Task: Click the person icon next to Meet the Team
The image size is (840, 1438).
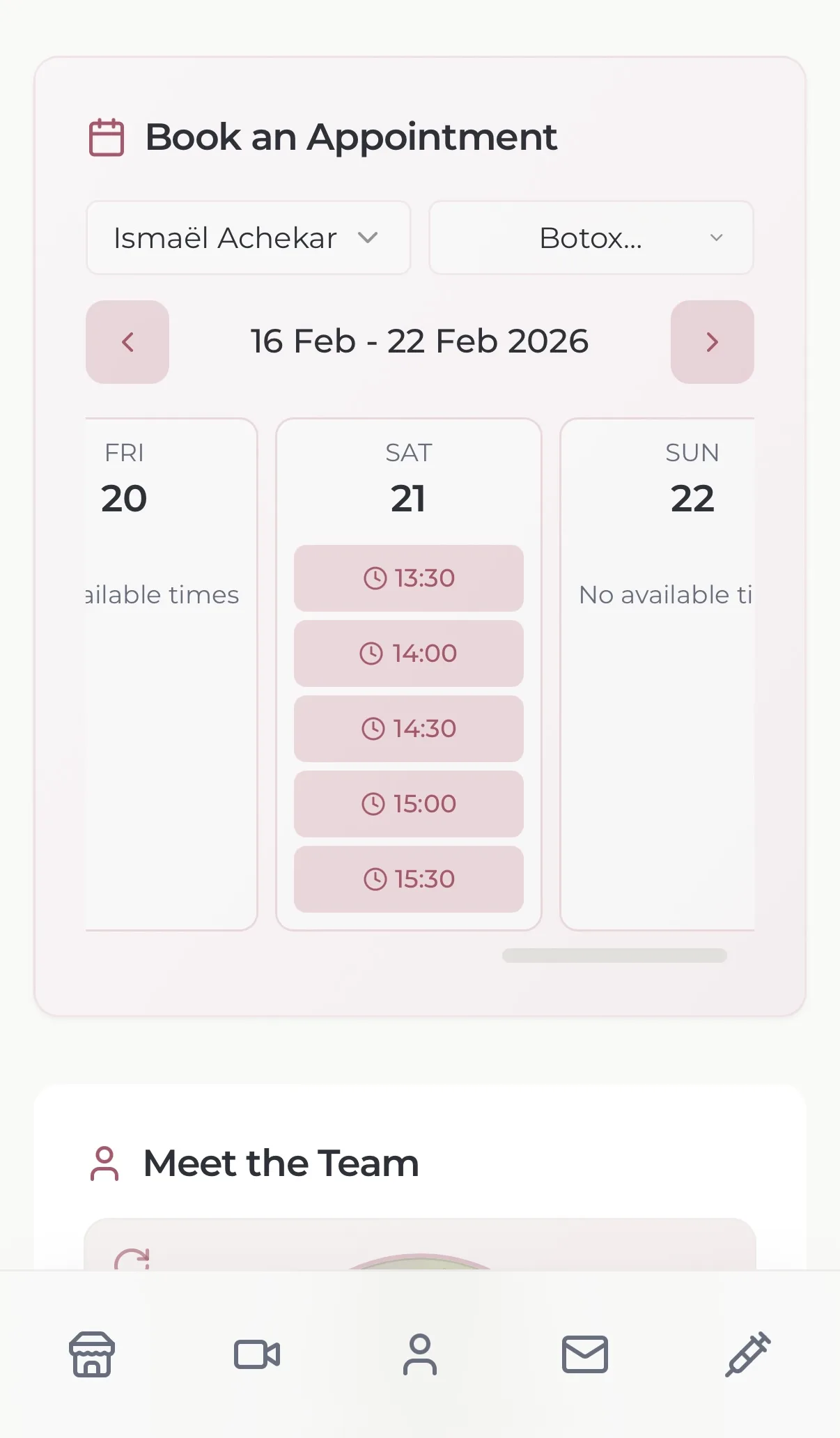Action: click(x=105, y=1162)
